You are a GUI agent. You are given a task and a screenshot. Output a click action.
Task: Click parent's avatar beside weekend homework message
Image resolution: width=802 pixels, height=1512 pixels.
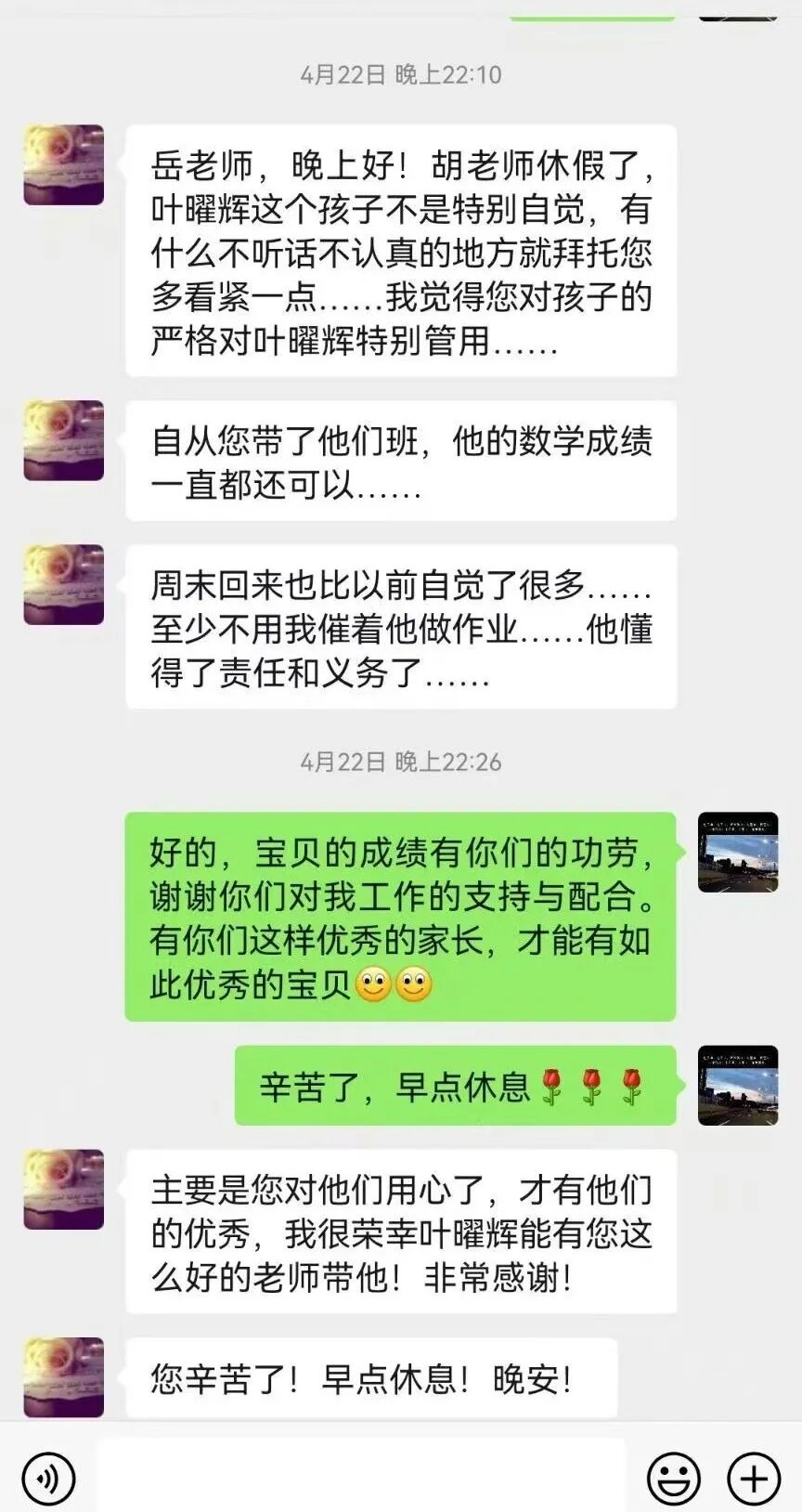62,585
